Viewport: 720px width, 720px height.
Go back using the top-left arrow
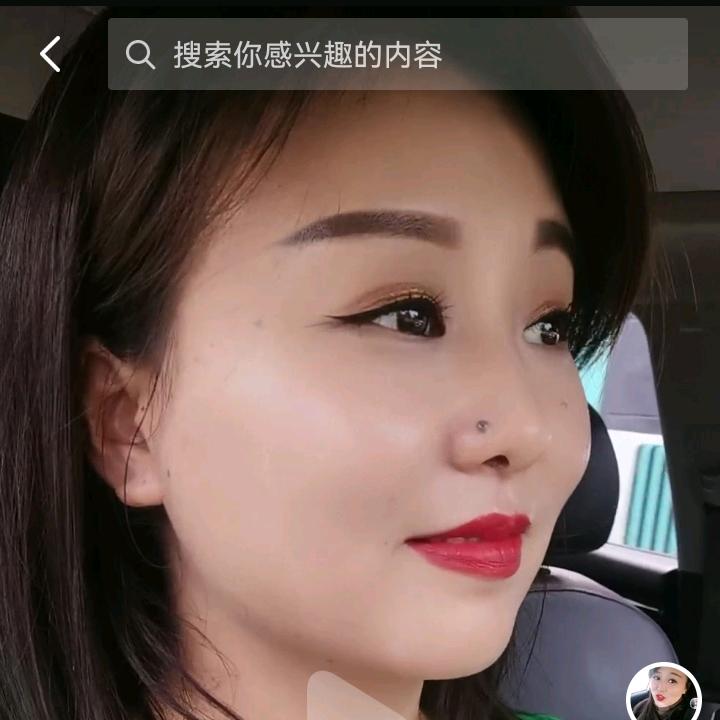tap(50, 54)
